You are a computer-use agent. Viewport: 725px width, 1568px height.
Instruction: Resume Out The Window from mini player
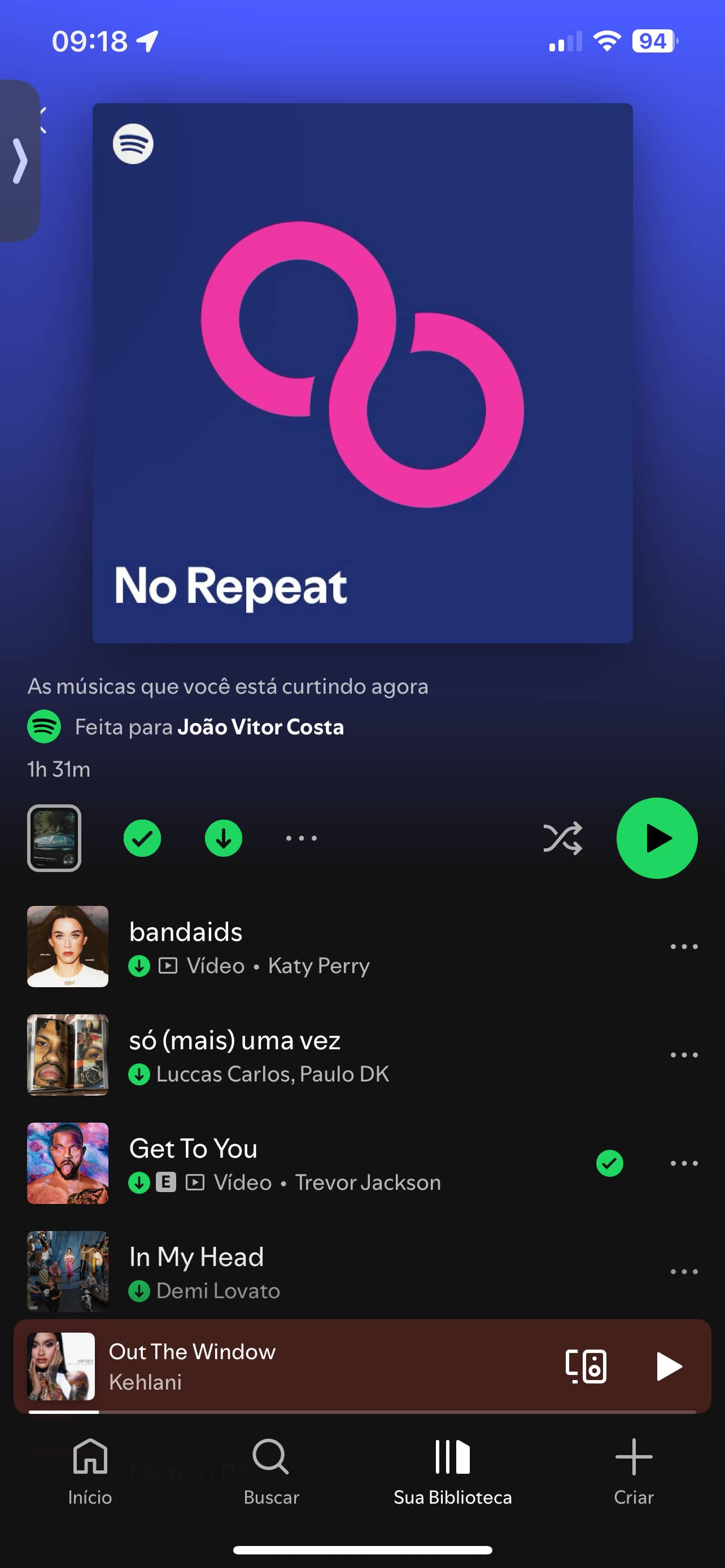tap(669, 1366)
